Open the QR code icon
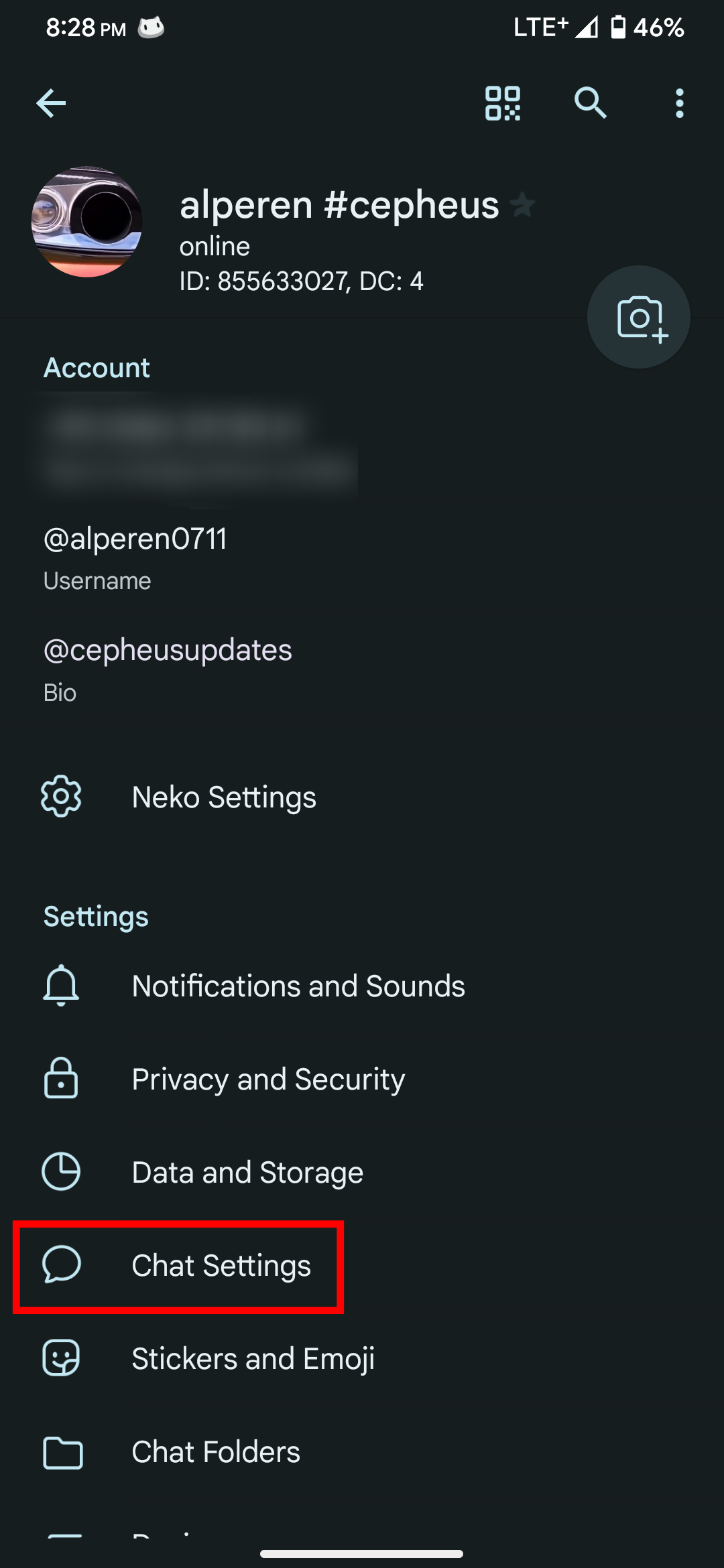 pos(503,103)
